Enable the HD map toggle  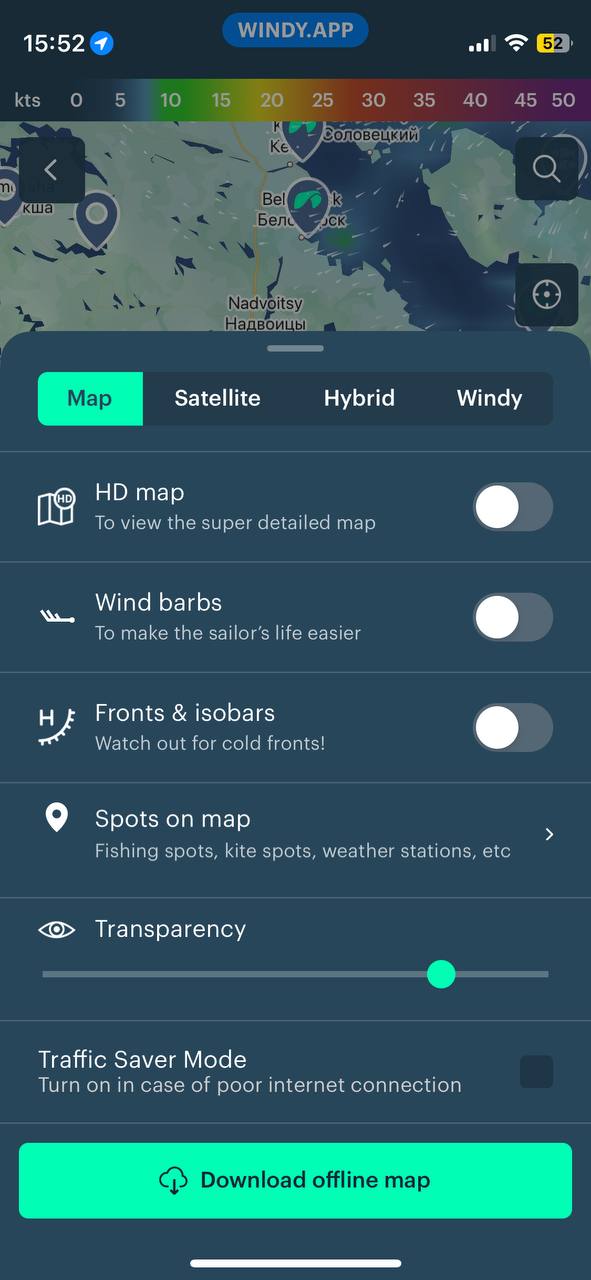point(512,507)
